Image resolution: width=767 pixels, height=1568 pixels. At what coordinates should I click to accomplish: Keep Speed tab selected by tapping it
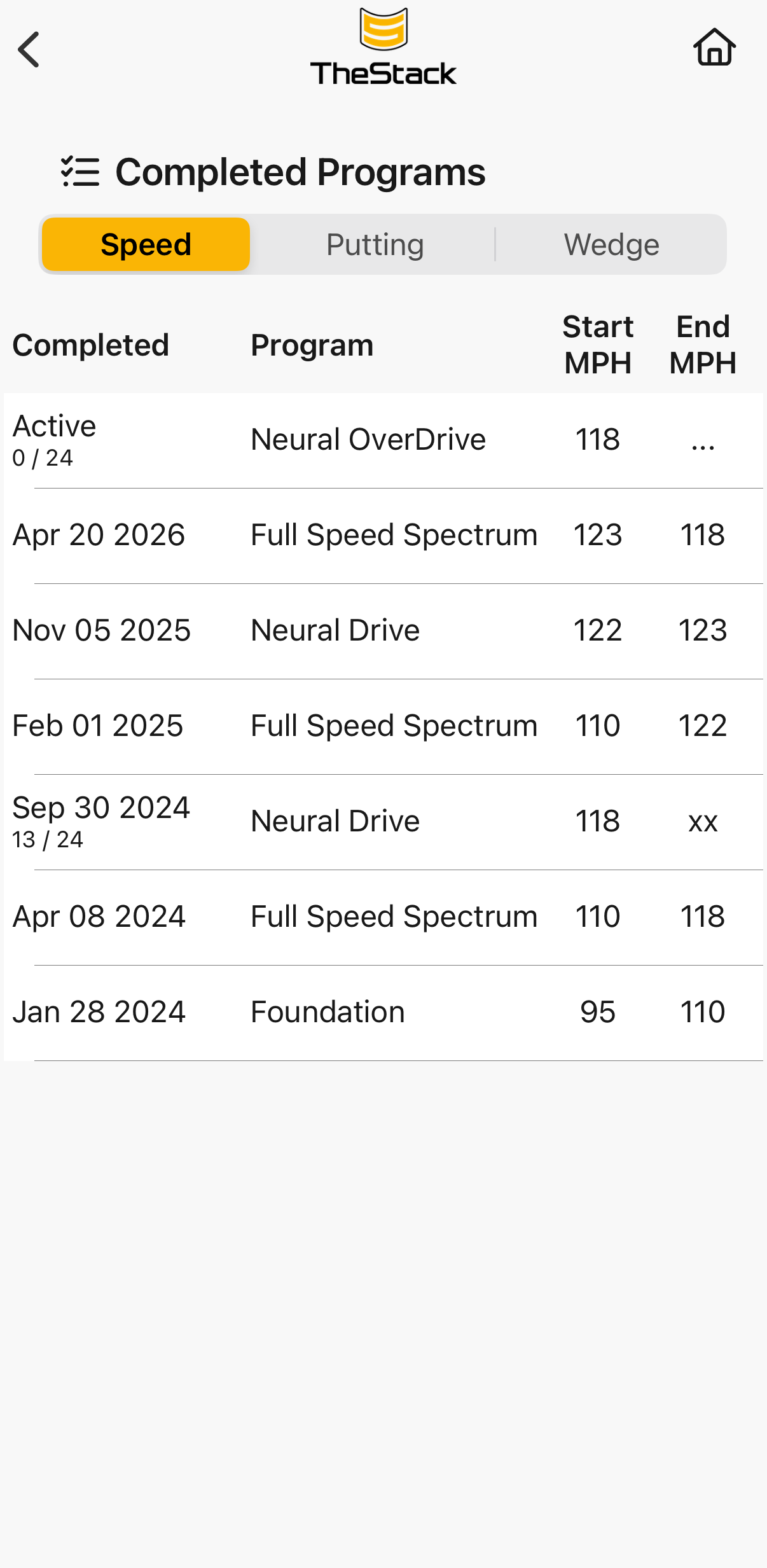(145, 244)
